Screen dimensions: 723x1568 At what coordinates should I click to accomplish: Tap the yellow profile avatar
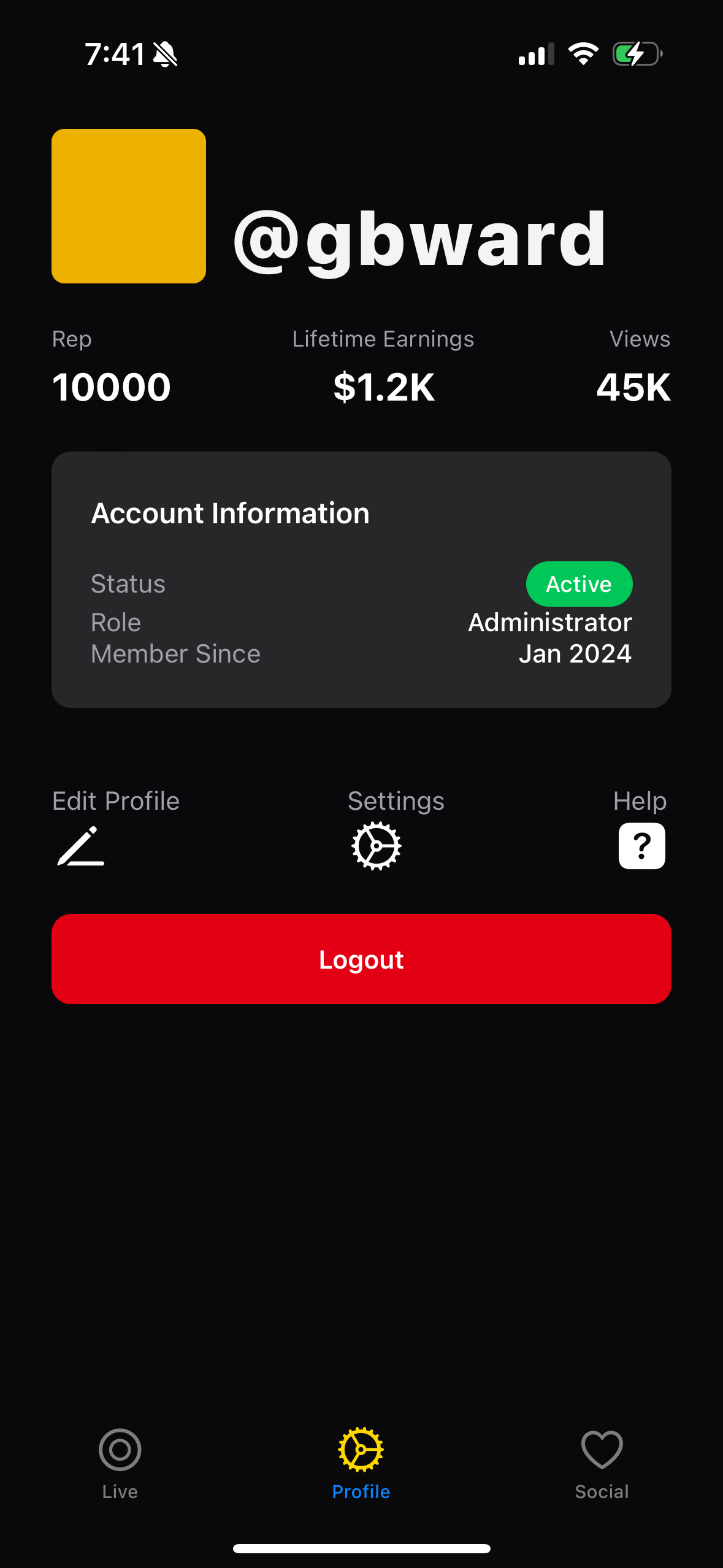(129, 206)
